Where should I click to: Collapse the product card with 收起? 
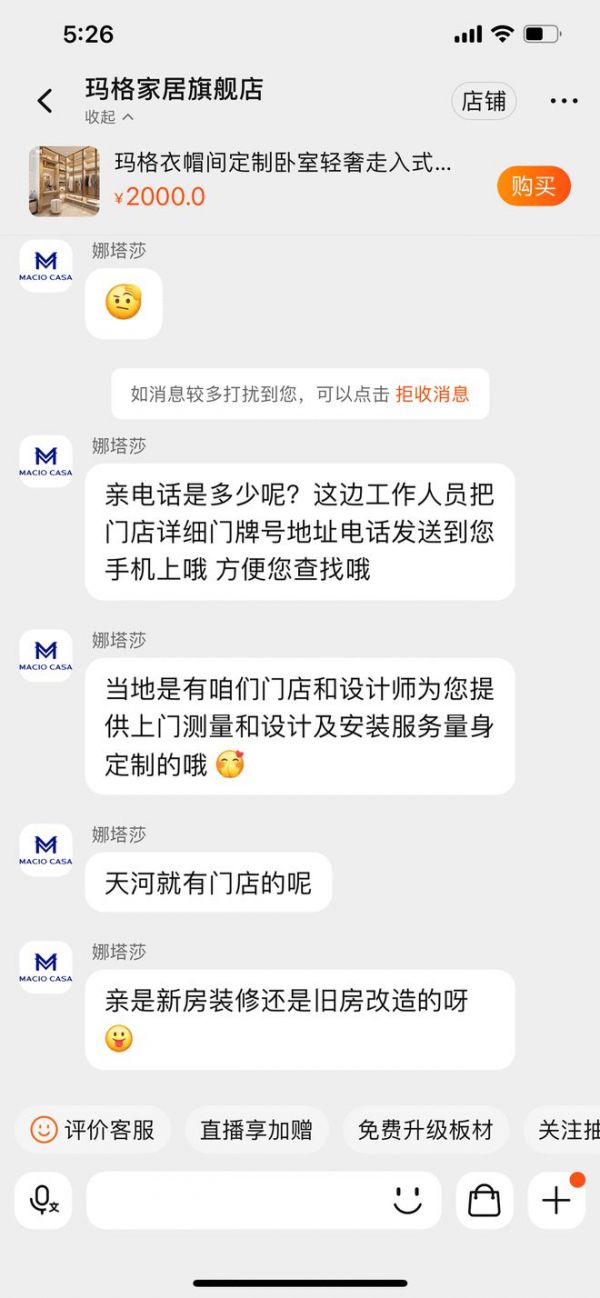(109, 117)
